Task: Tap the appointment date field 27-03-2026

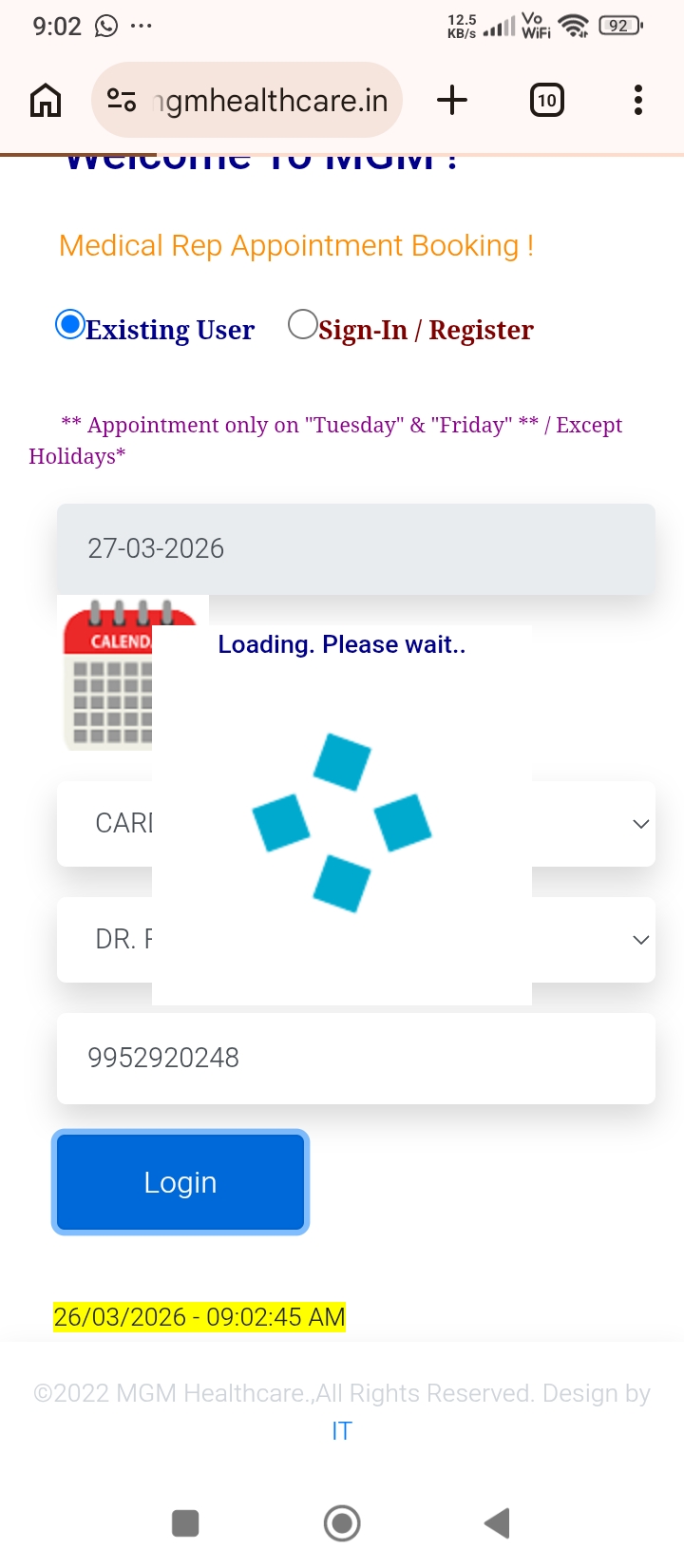Action: click(x=355, y=548)
